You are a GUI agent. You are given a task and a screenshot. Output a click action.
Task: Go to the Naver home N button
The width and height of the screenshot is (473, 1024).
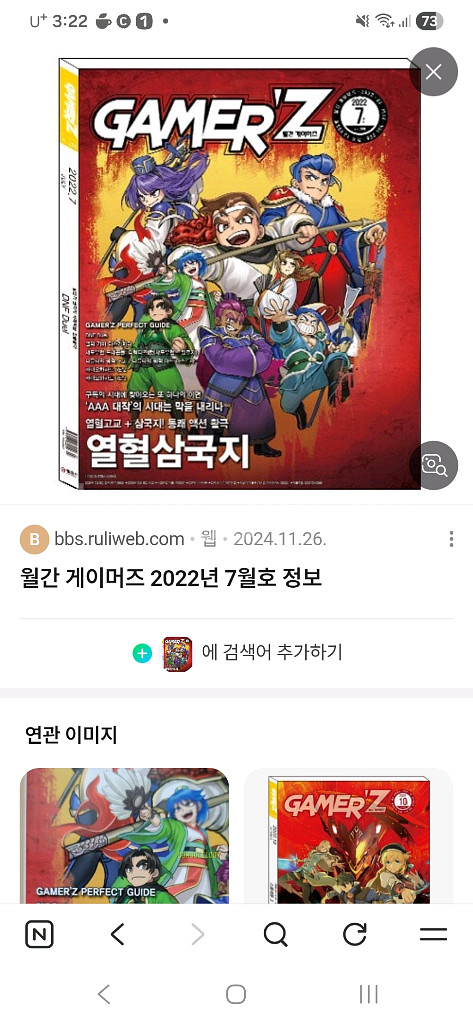coord(39,935)
